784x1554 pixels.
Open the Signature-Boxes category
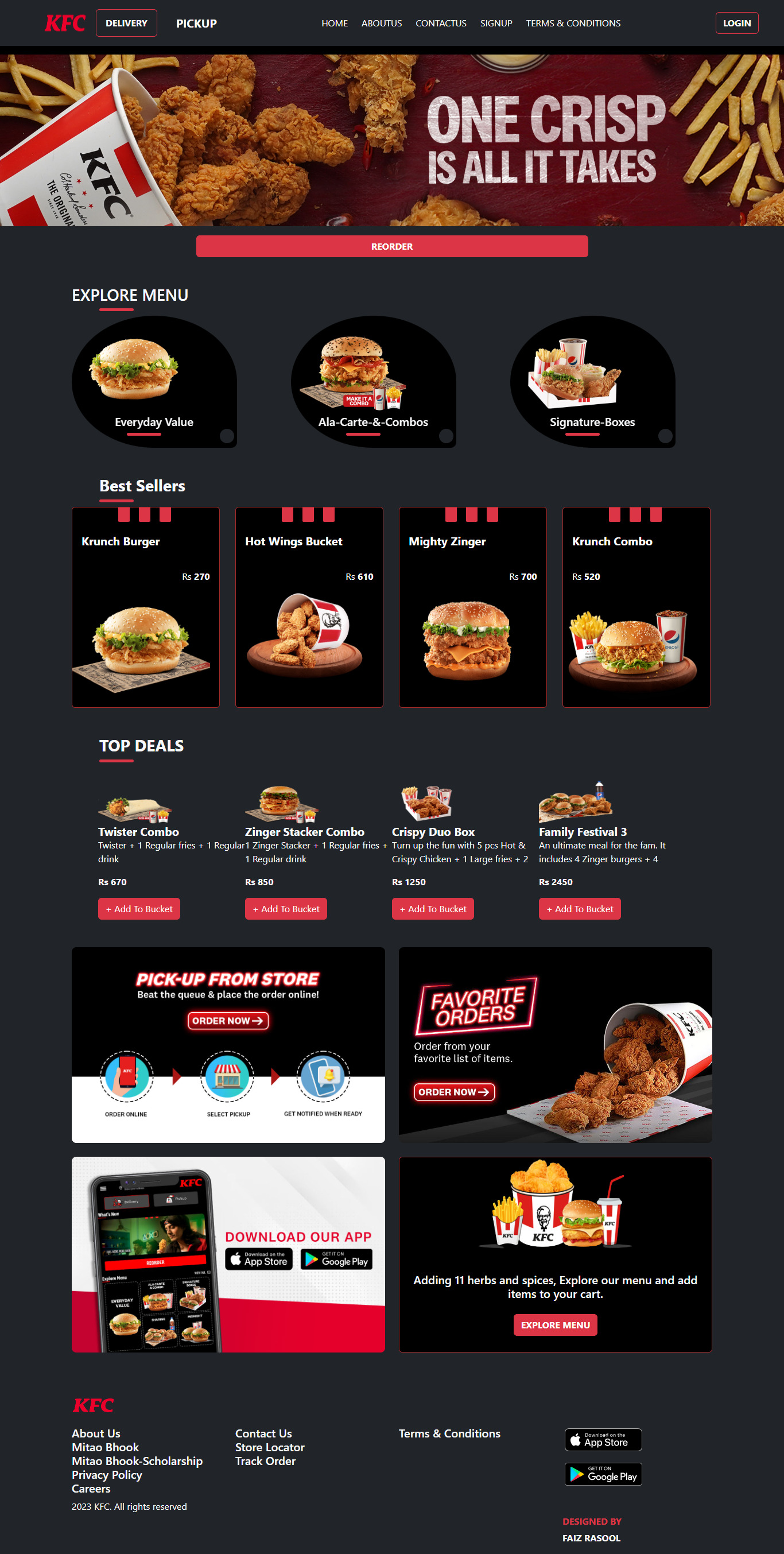pos(592,382)
